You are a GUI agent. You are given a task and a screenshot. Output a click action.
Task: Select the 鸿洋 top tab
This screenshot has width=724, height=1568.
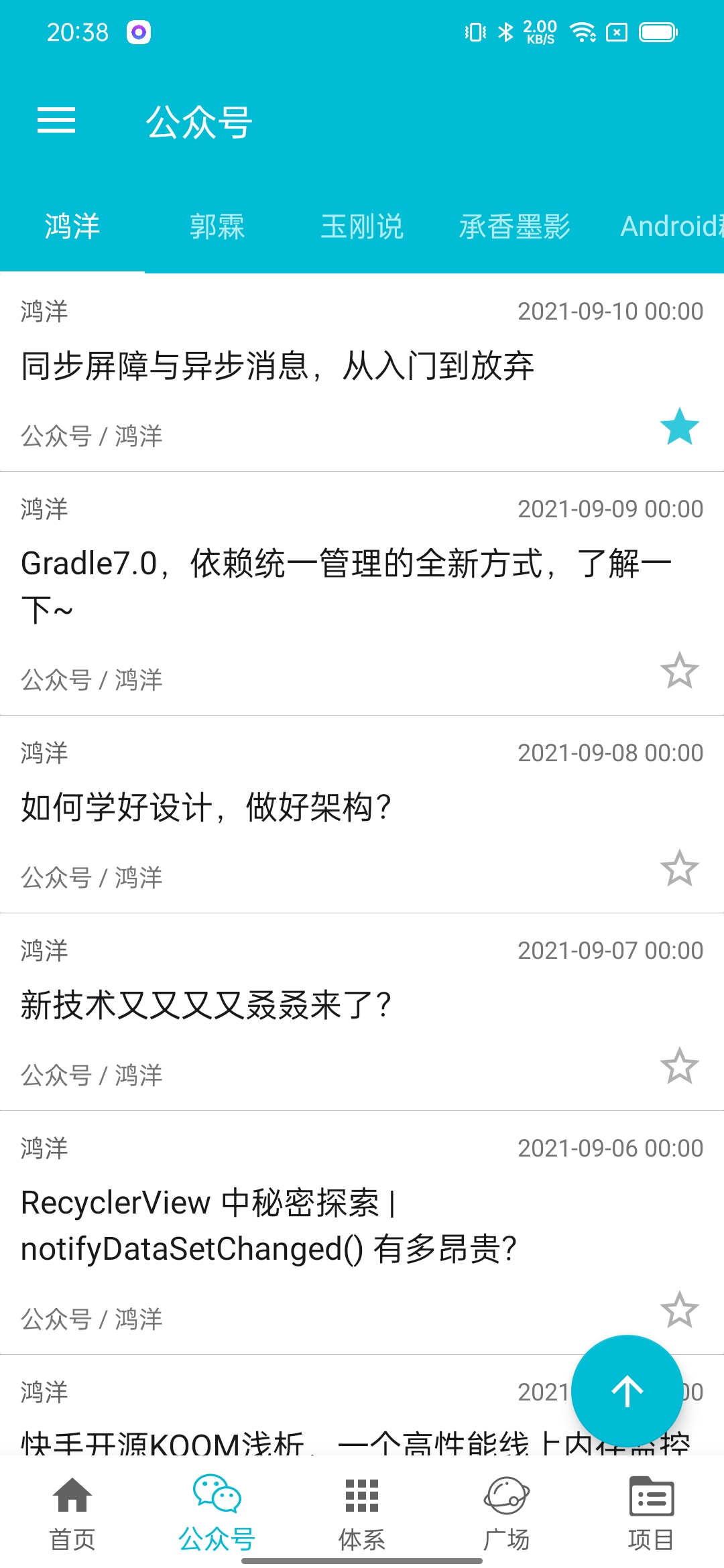point(72,226)
